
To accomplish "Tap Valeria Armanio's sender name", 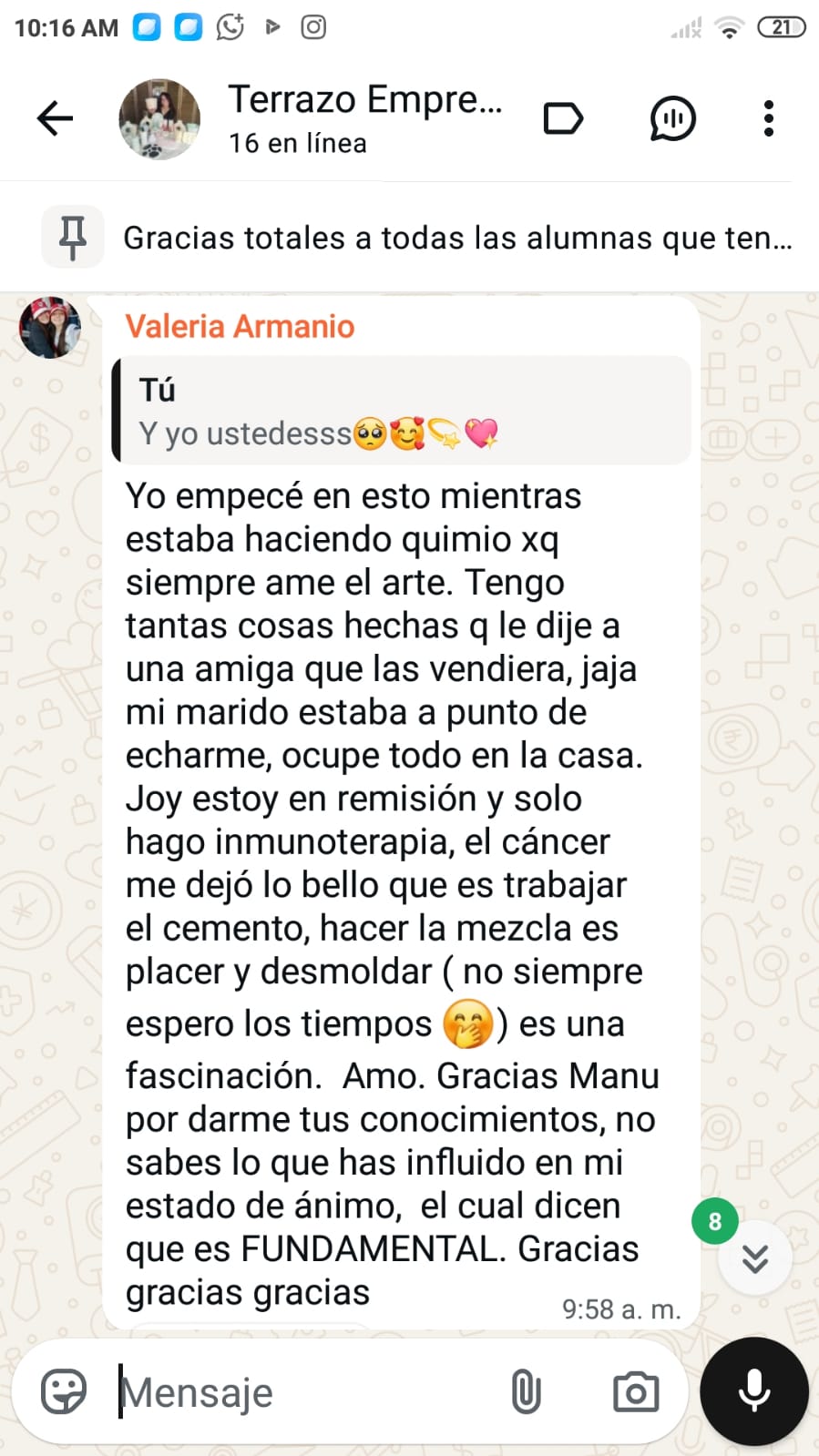I will 240,326.
